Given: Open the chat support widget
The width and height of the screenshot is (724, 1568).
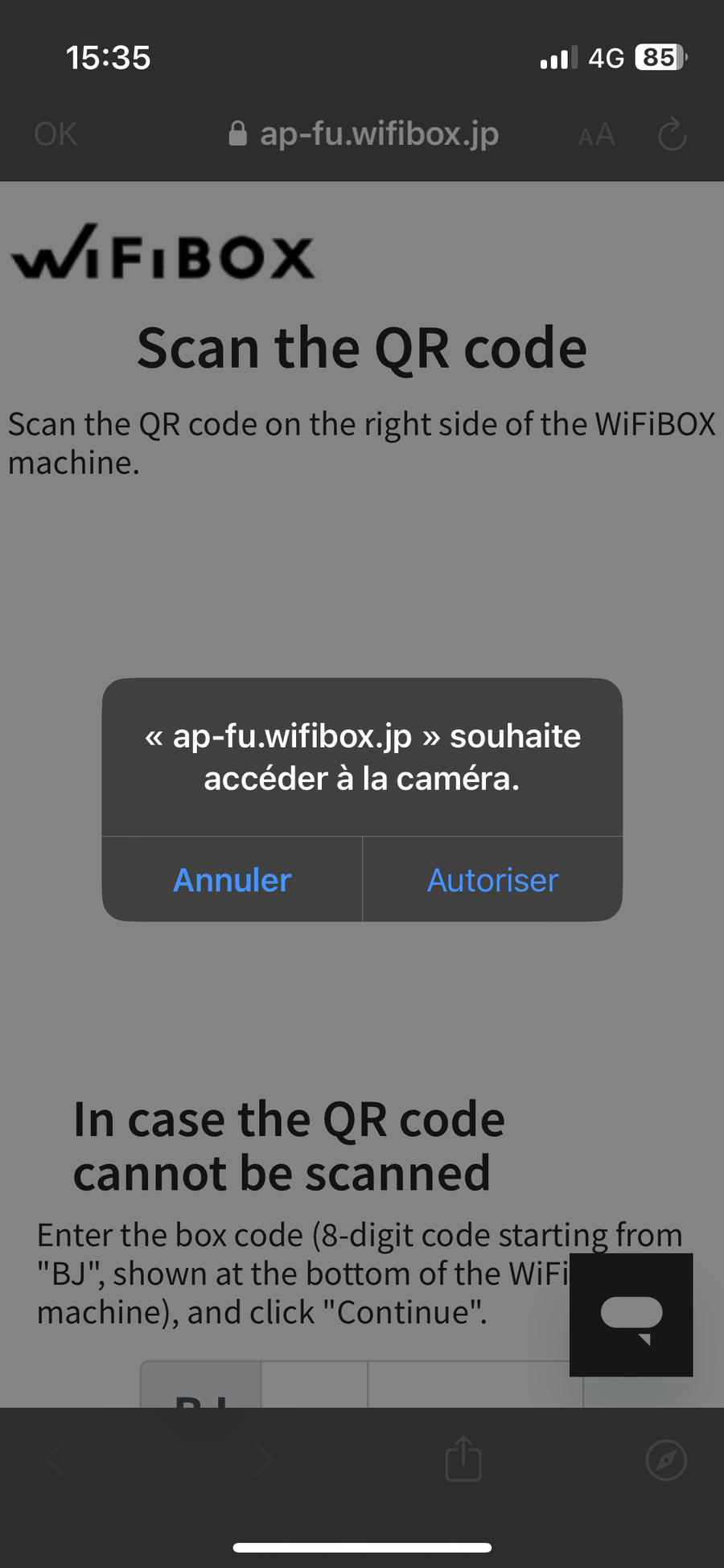Looking at the screenshot, I should [631, 1315].
